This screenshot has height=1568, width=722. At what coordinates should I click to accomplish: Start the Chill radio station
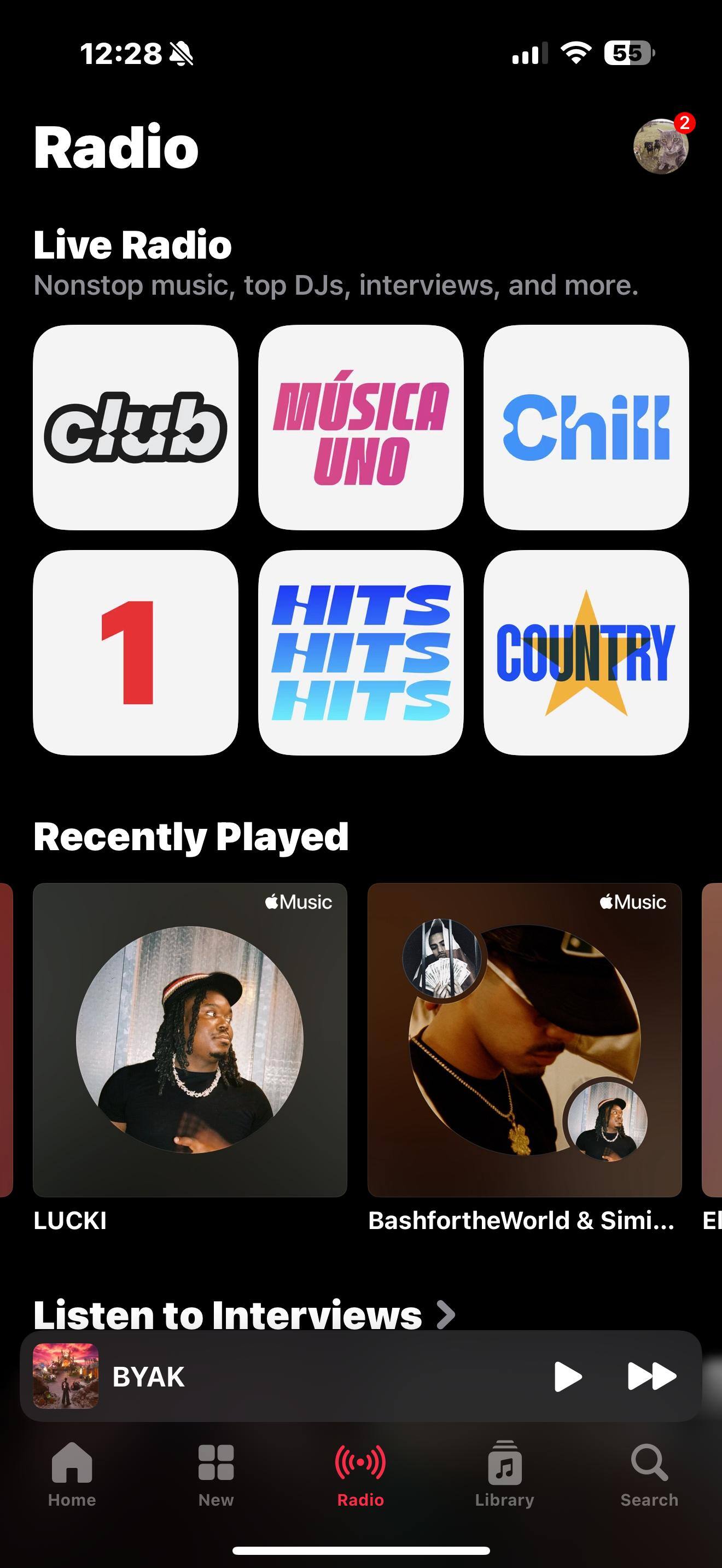click(x=586, y=428)
